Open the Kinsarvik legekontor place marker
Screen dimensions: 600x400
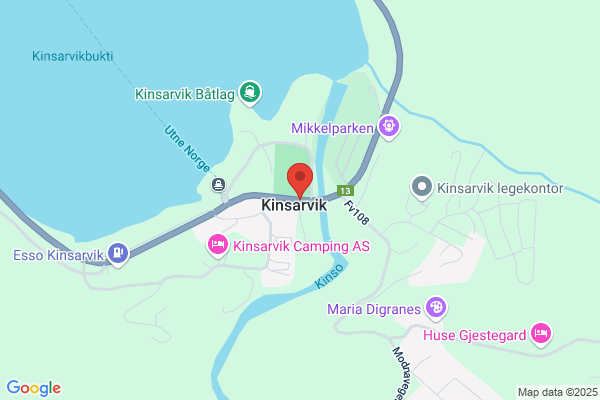[422, 188]
